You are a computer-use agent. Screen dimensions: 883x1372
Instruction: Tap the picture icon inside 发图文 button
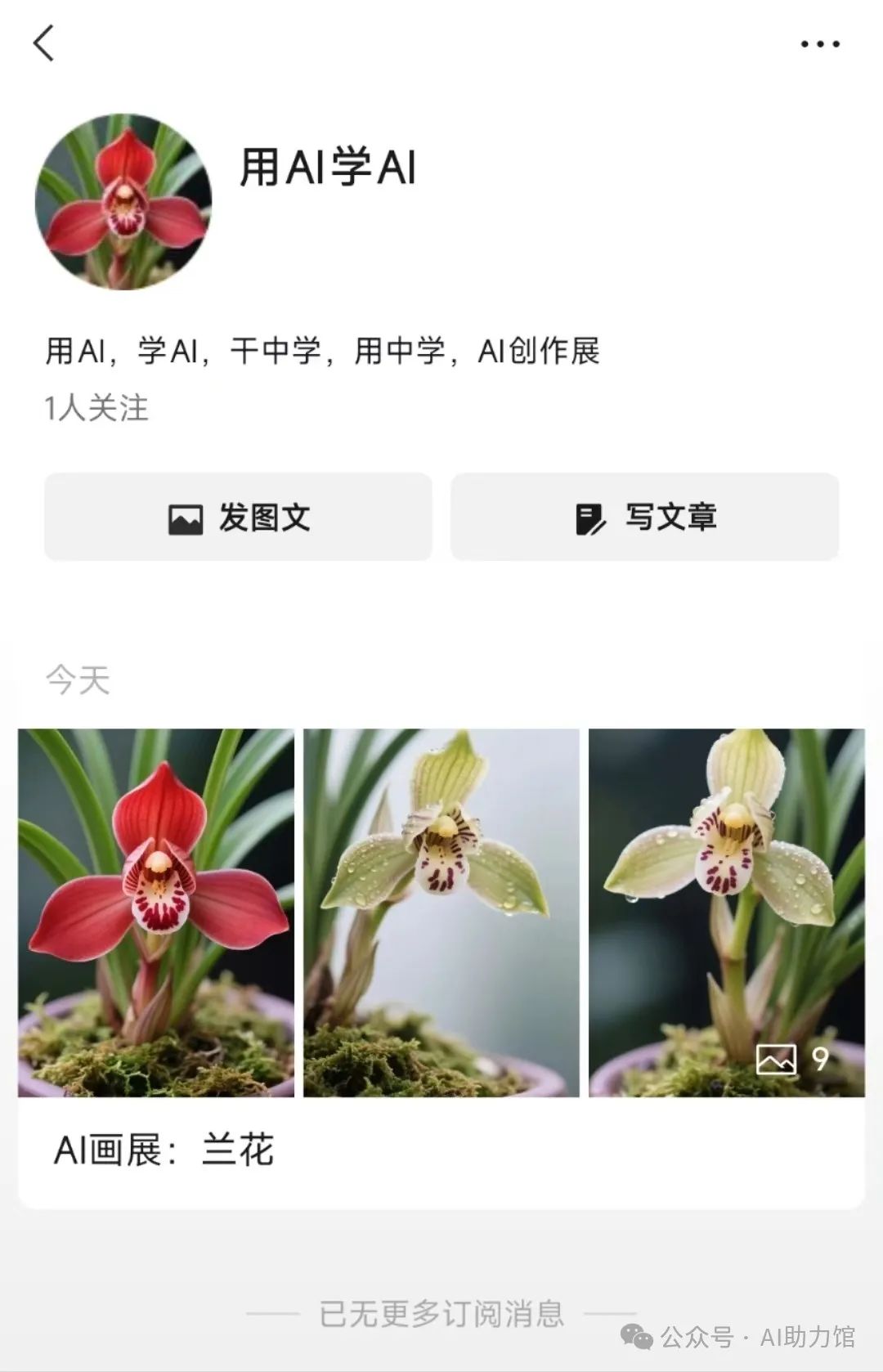coord(186,517)
